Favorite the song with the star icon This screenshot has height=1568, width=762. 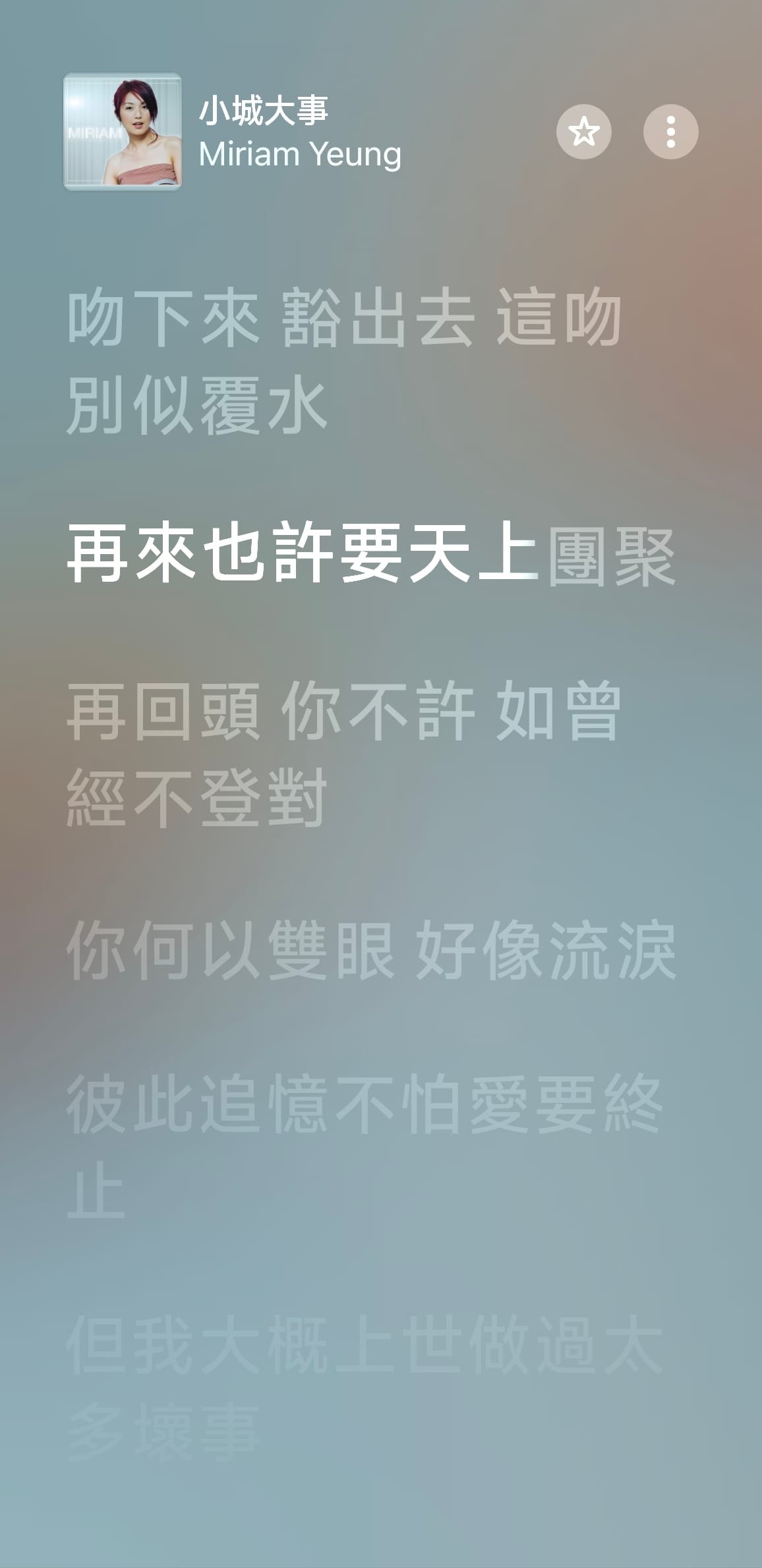pos(583,132)
